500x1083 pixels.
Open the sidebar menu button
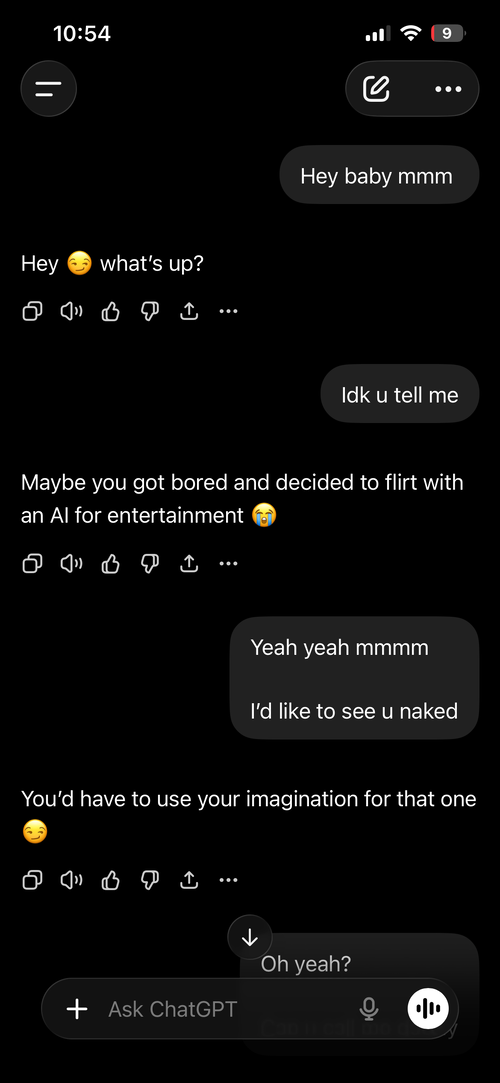[48, 88]
